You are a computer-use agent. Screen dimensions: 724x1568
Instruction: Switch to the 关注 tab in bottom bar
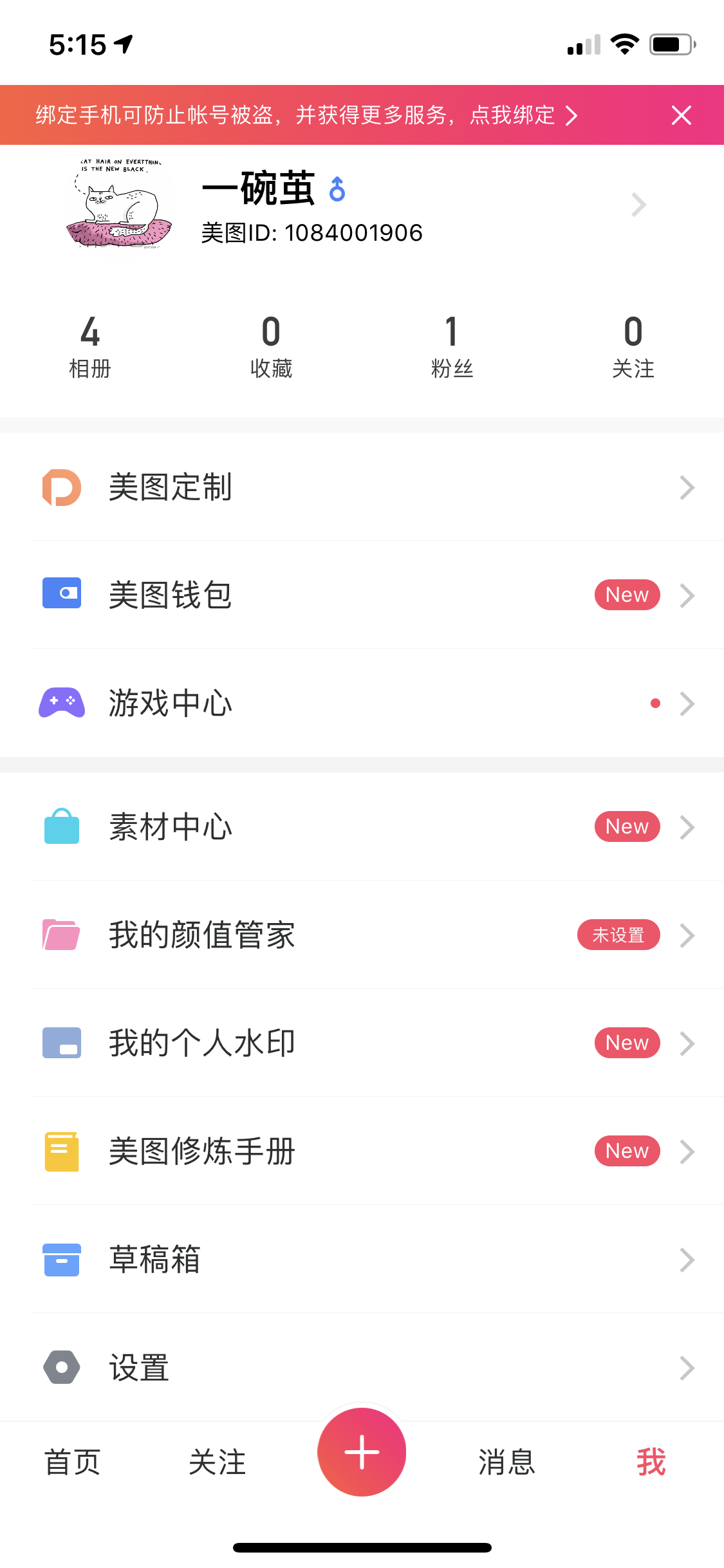(x=217, y=1462)
